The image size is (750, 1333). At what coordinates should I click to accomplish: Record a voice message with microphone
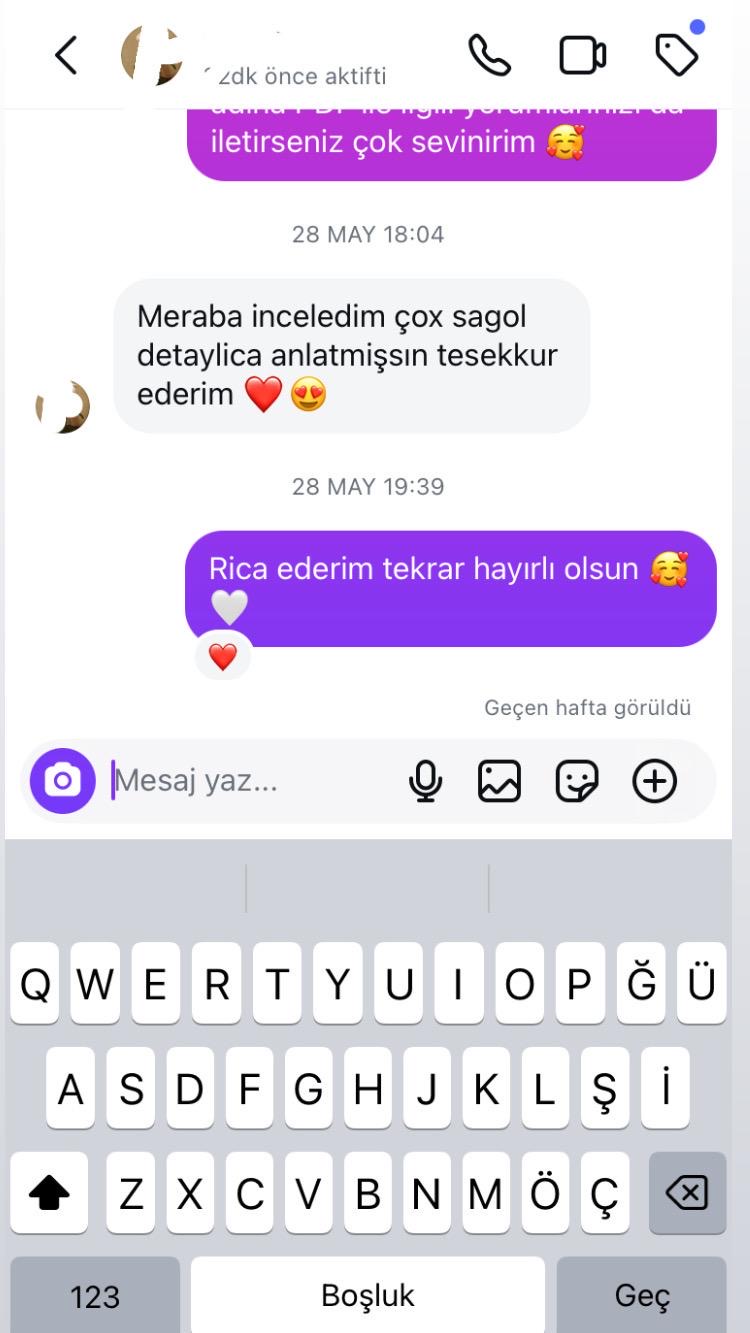pos(426,781)
